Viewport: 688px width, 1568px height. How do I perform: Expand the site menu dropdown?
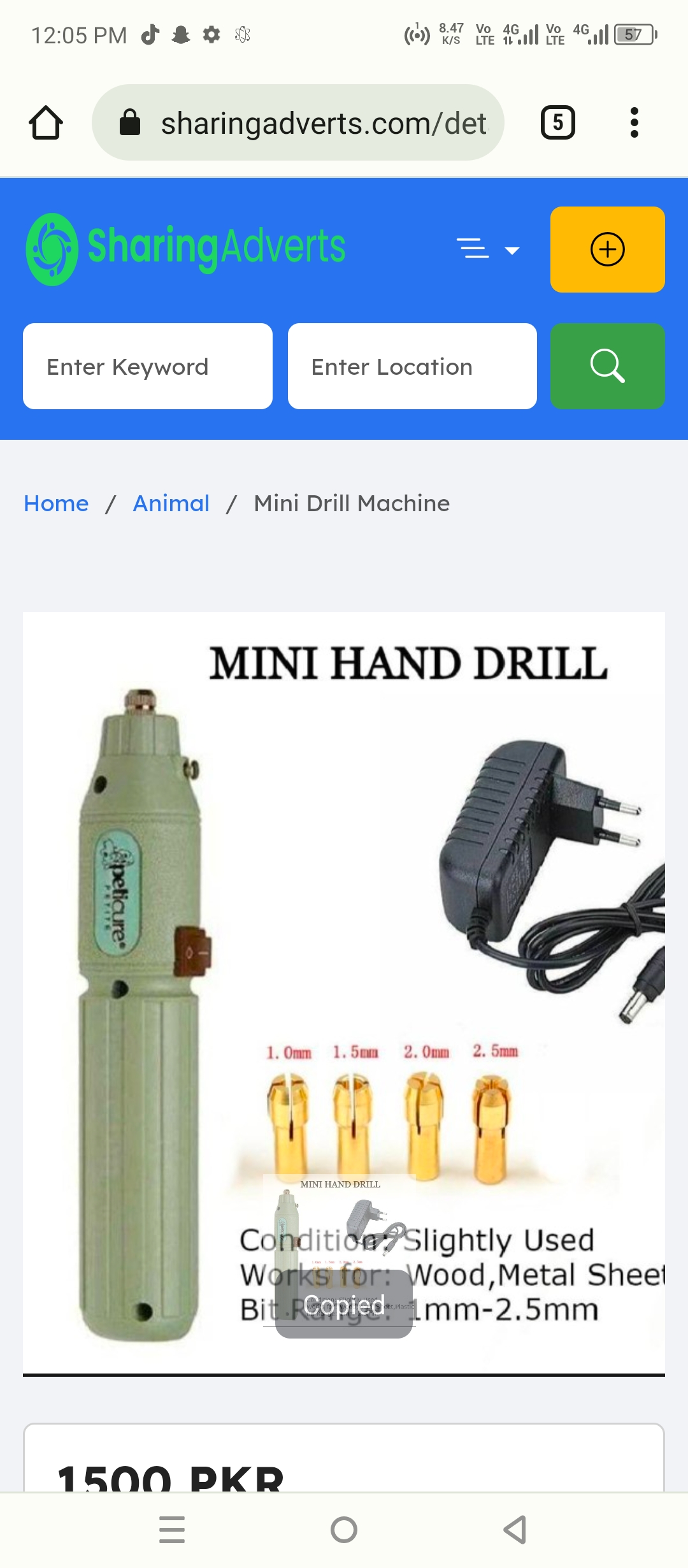488,249
